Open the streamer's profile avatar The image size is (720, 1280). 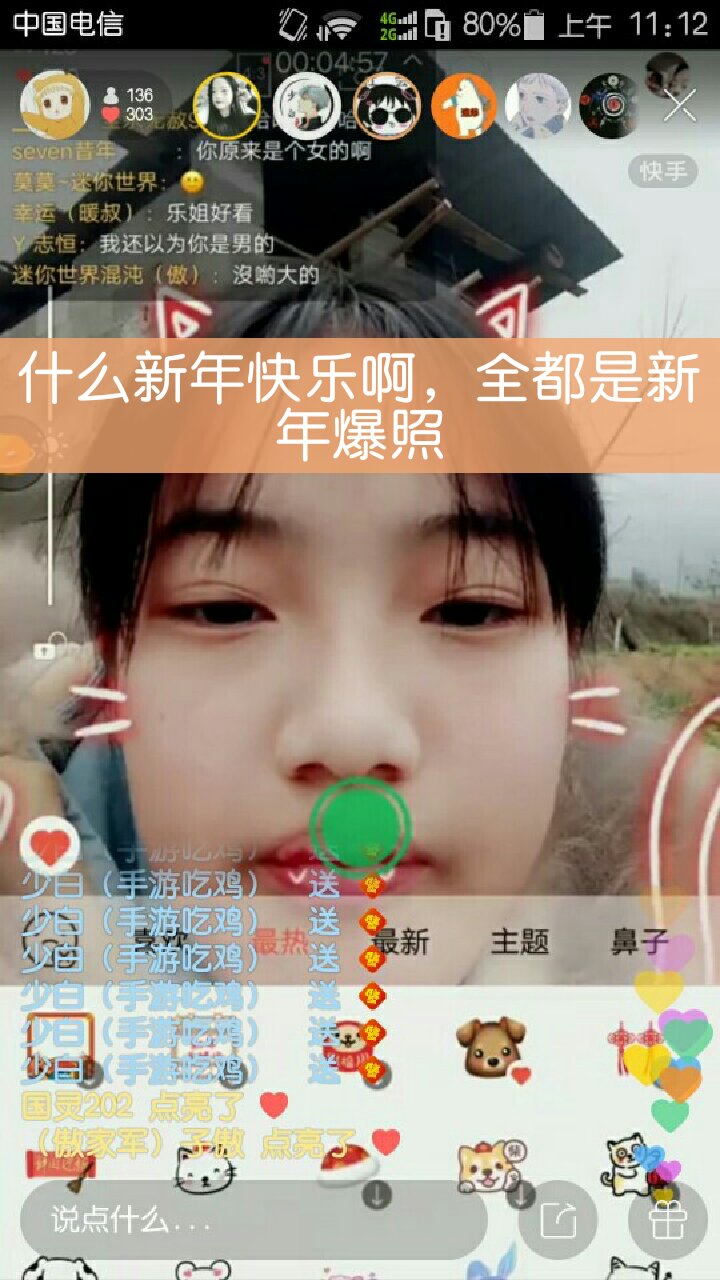54,105
